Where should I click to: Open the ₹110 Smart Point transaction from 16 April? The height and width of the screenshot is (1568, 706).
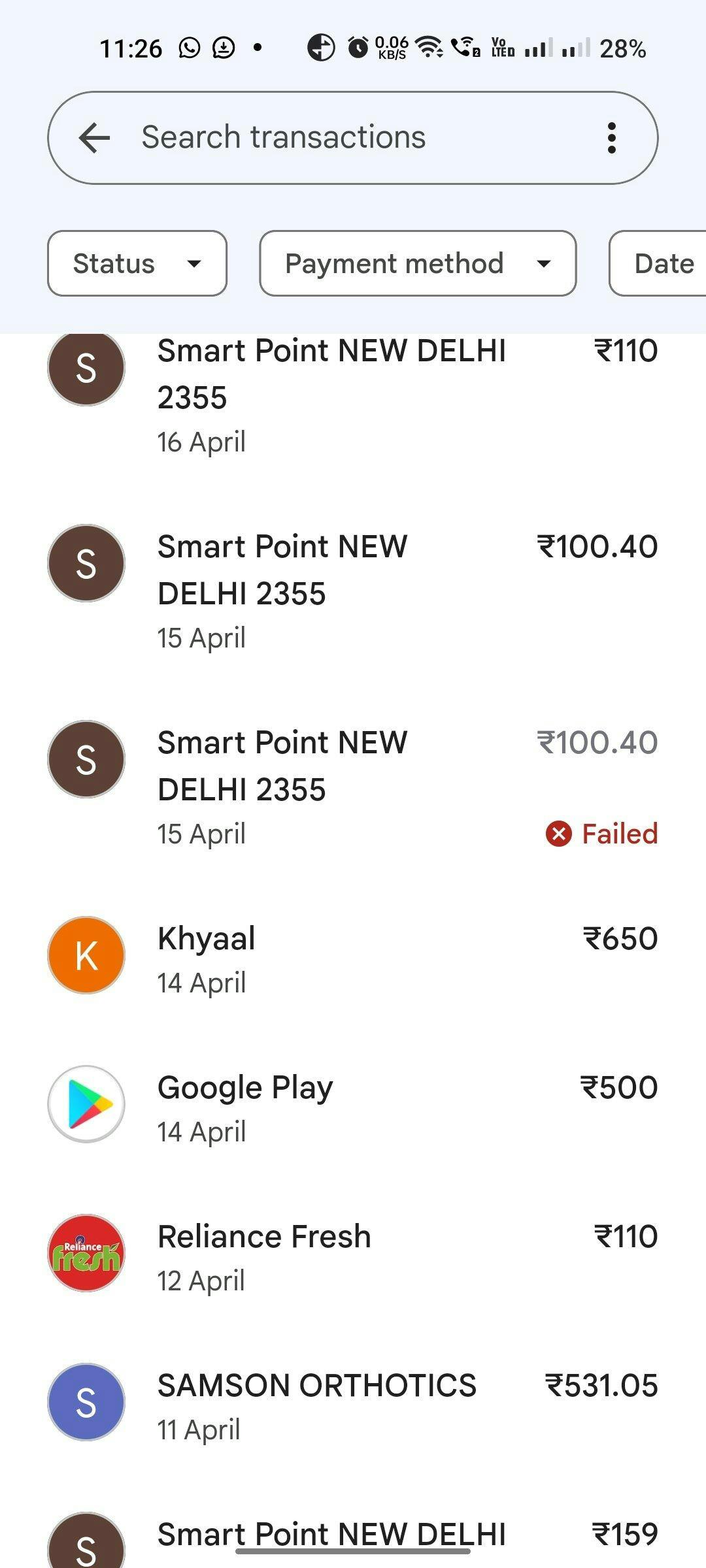[x=353, y=395]
